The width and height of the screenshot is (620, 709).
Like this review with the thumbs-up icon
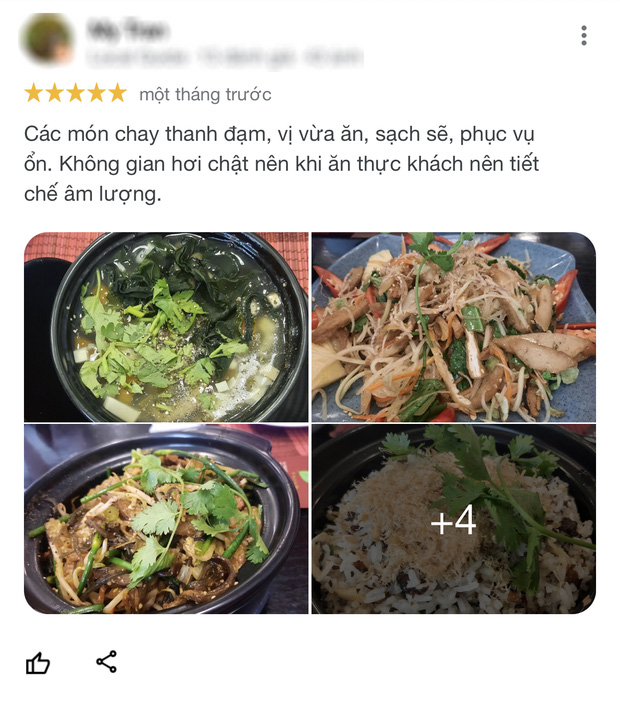tap(38, 663)
